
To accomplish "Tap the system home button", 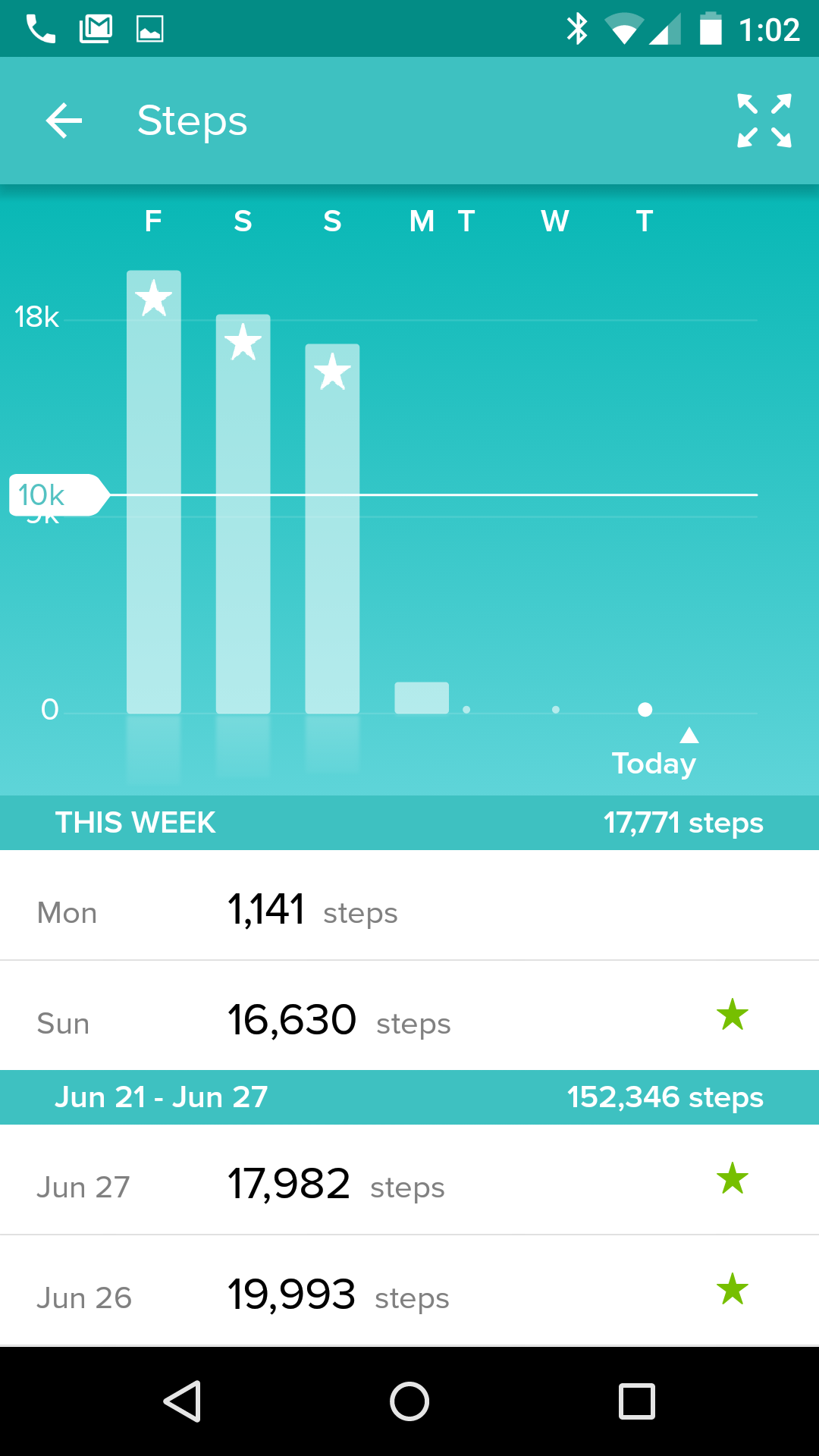I will 409,1401.
